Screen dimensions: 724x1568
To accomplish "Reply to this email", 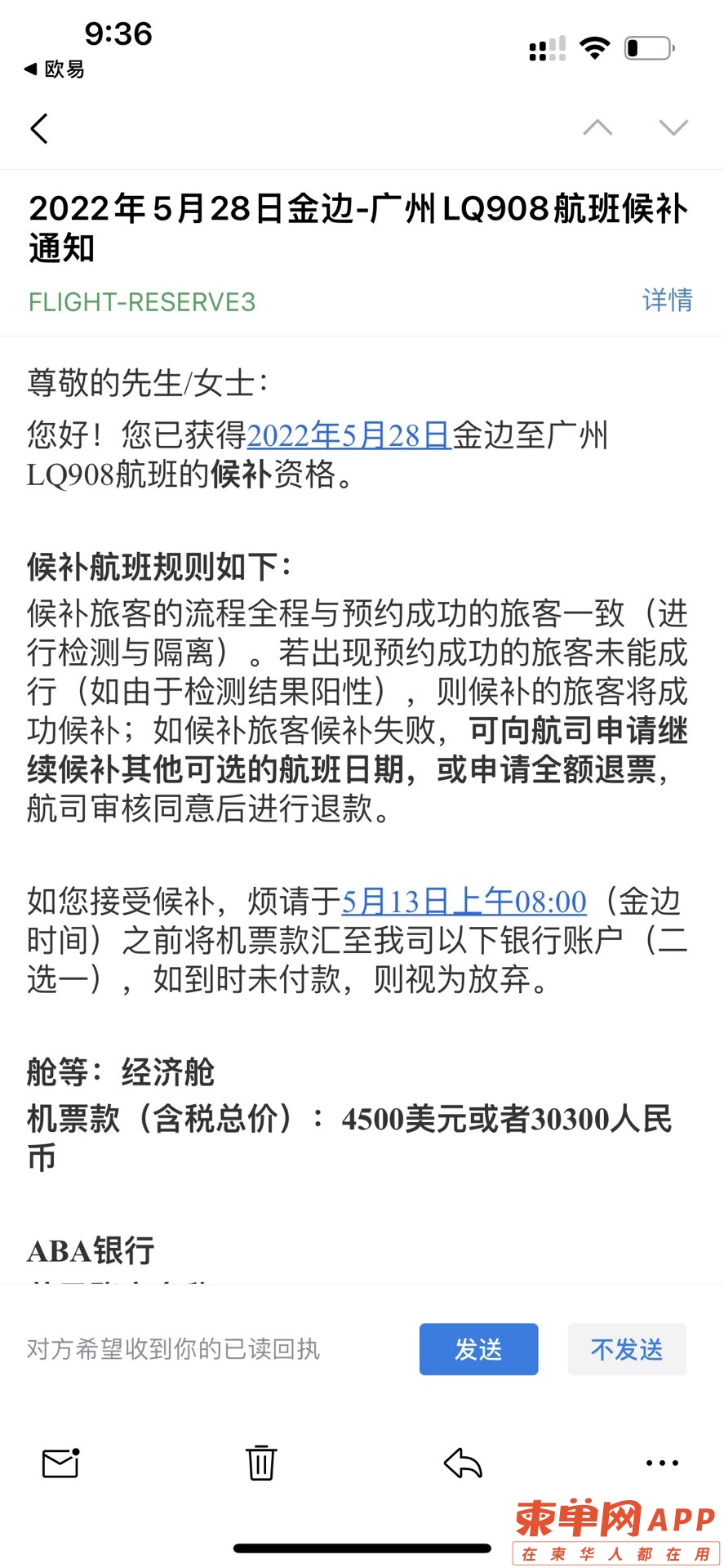I will pyautogui.click(x=463, y=1463).
